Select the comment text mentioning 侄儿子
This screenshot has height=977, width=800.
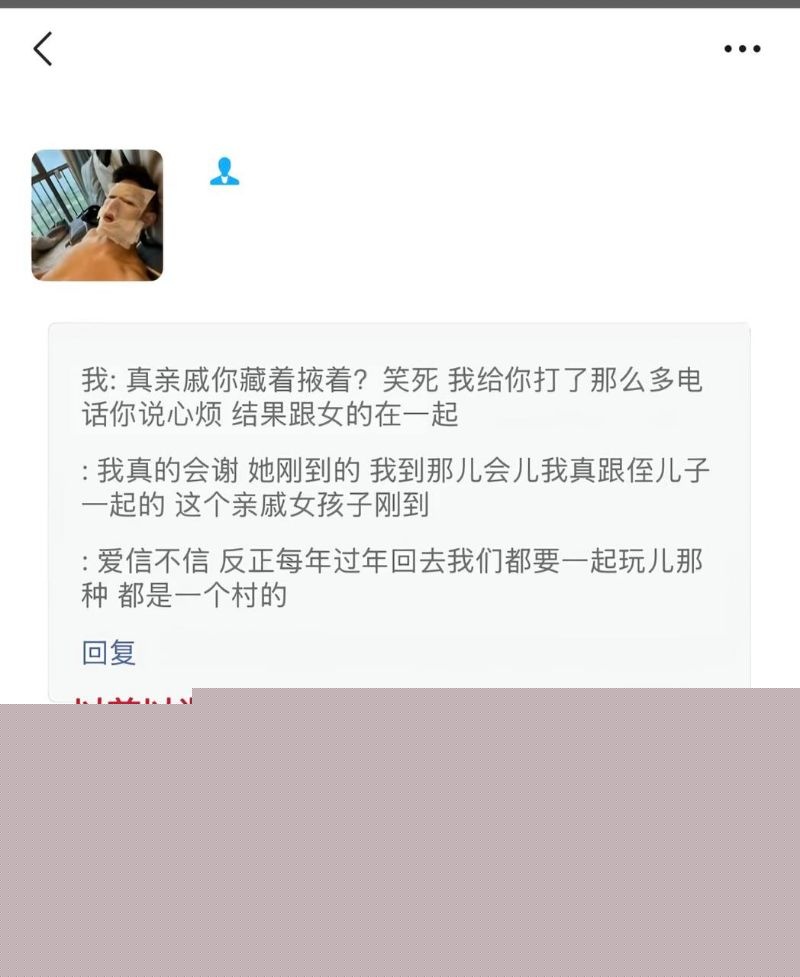(395, 487)
